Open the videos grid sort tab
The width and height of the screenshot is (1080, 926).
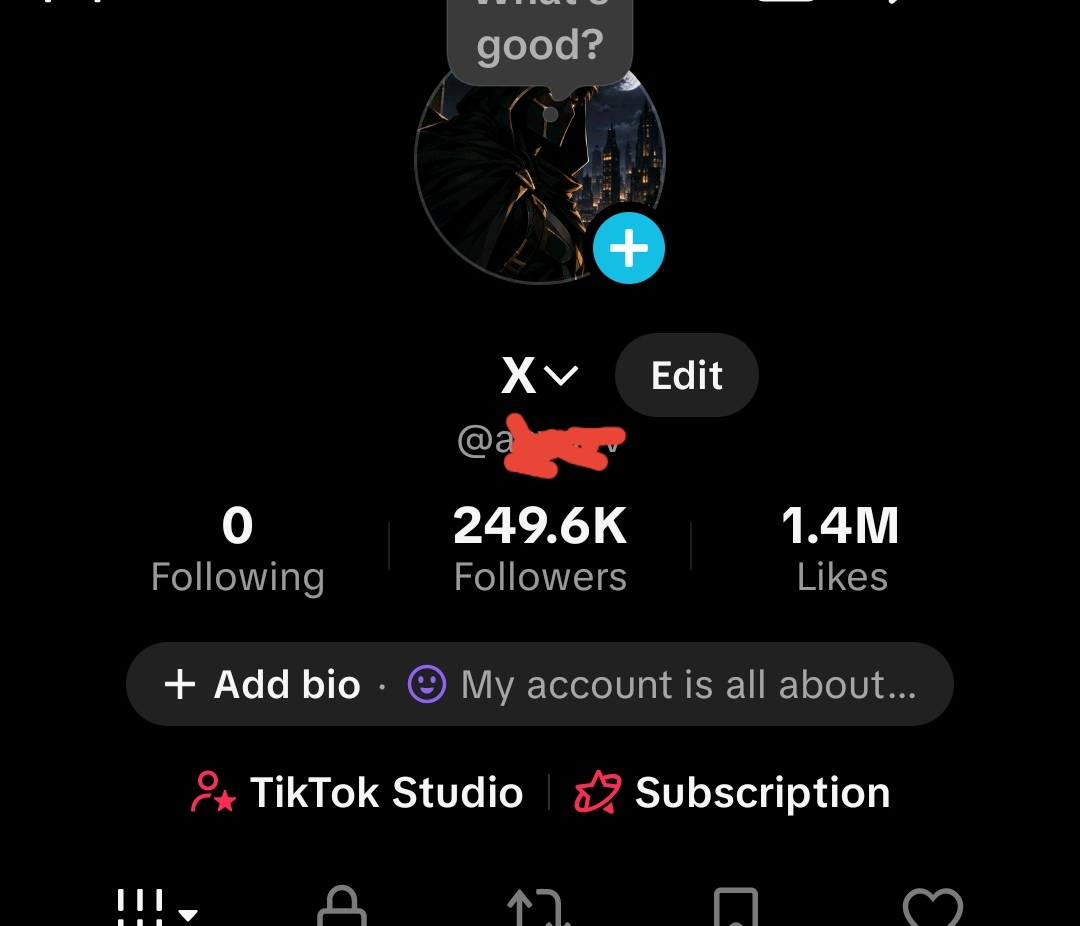tap(157, 907)
